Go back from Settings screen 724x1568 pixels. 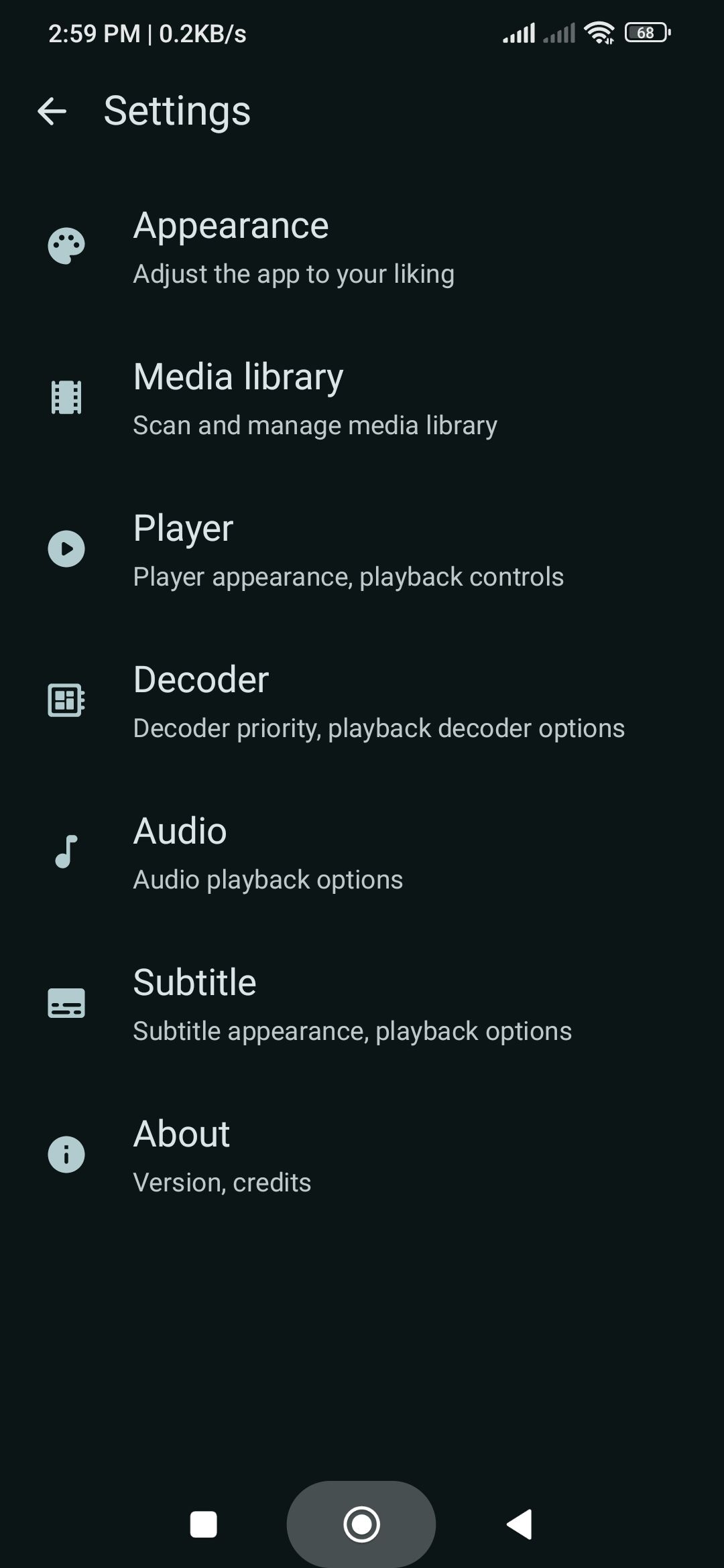52,111
